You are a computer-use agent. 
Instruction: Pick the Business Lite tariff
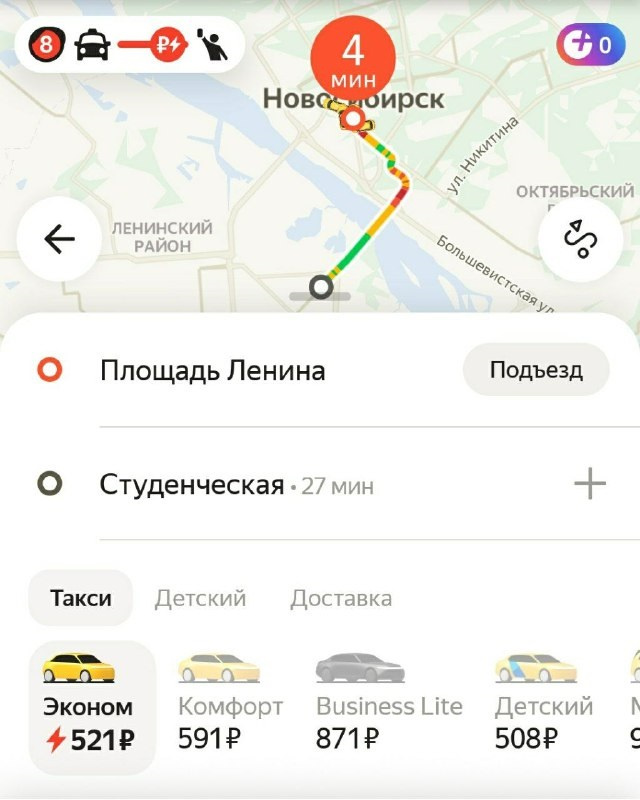pyautogui.click(x=388, y=705)
